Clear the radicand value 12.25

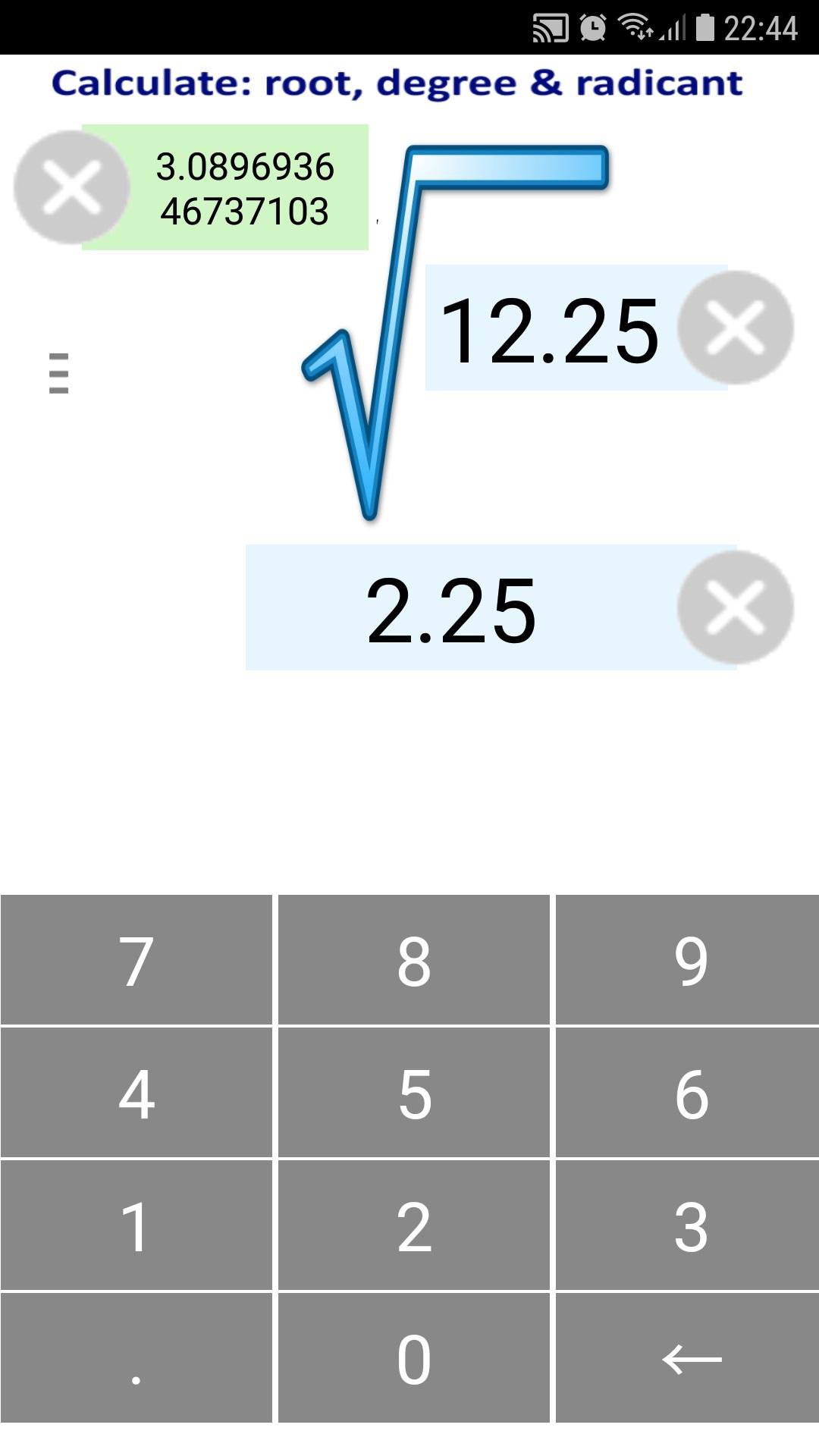(x=735, y=328)
